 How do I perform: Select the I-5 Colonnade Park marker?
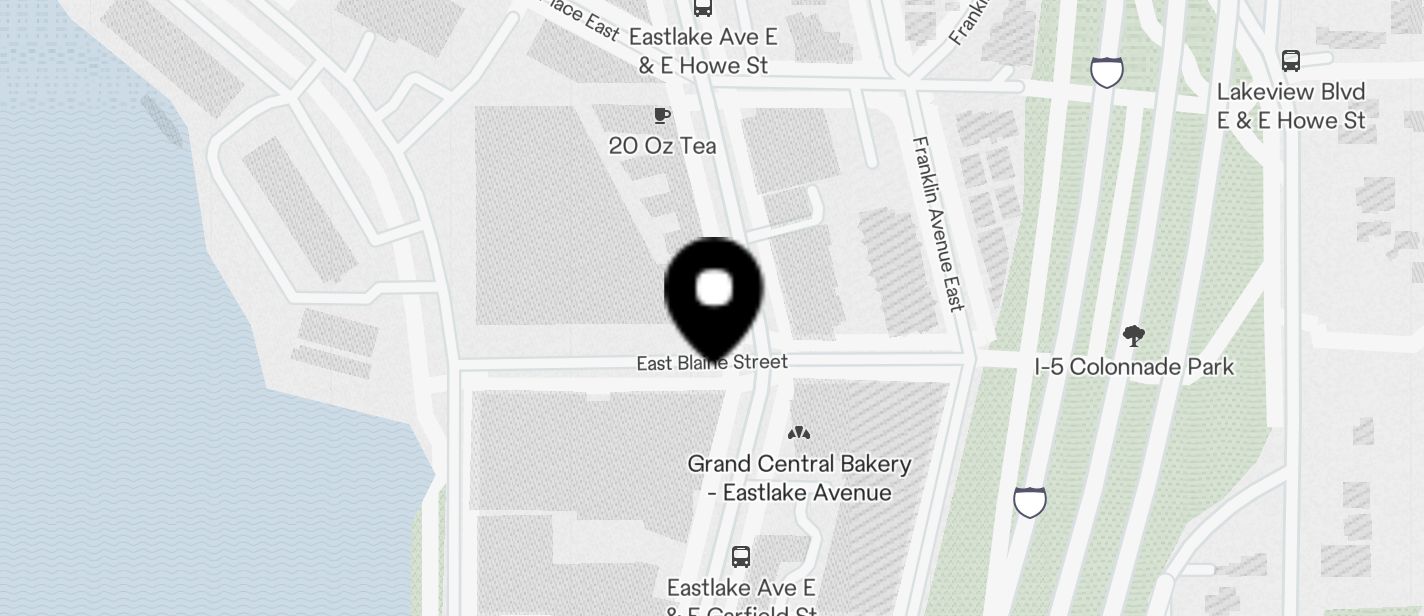tap(1133, 336)
